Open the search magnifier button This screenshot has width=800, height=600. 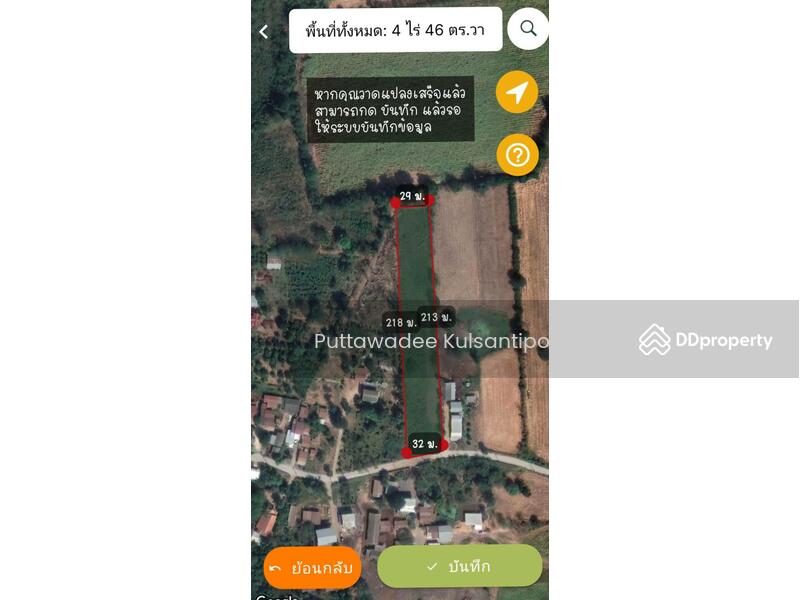pyautogui.click(x=527, y=29)
